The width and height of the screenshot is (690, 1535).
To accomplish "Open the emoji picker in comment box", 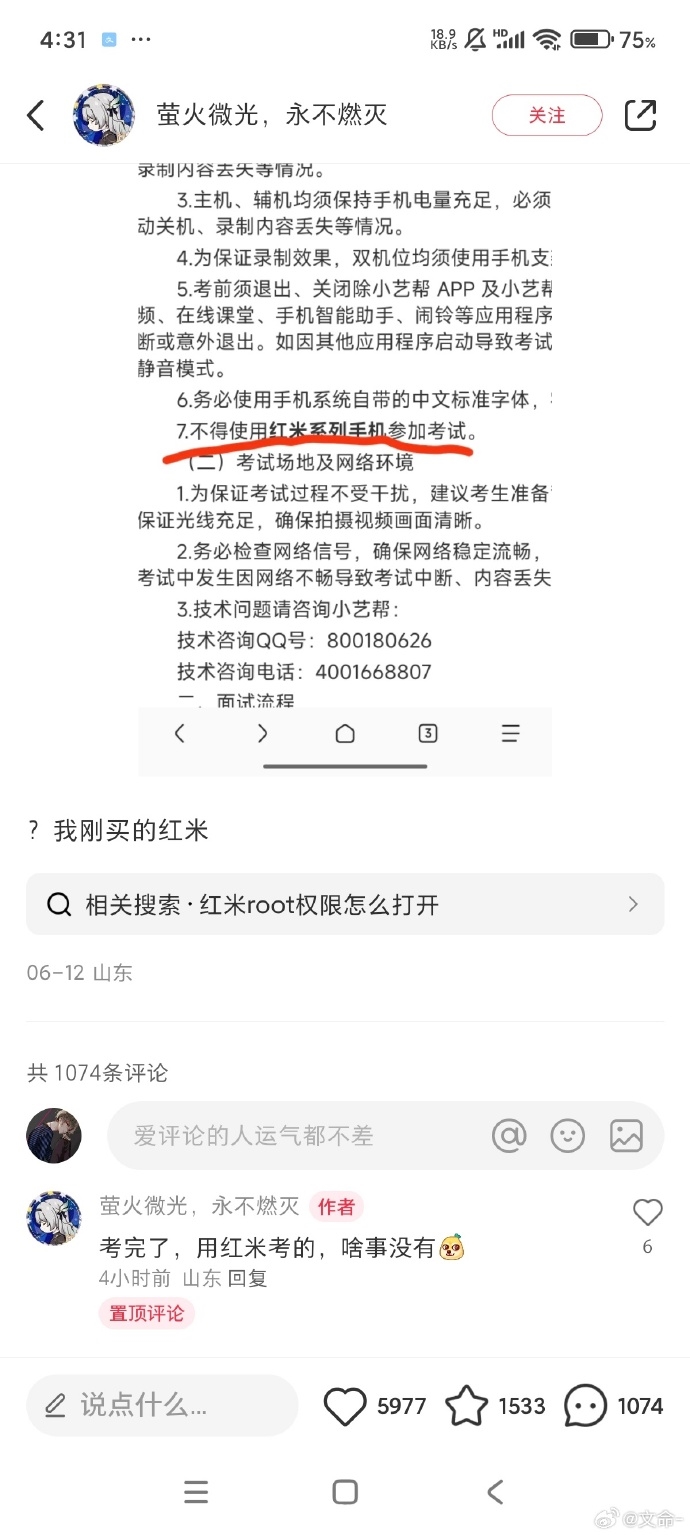I will click(x=568, y=1136).
